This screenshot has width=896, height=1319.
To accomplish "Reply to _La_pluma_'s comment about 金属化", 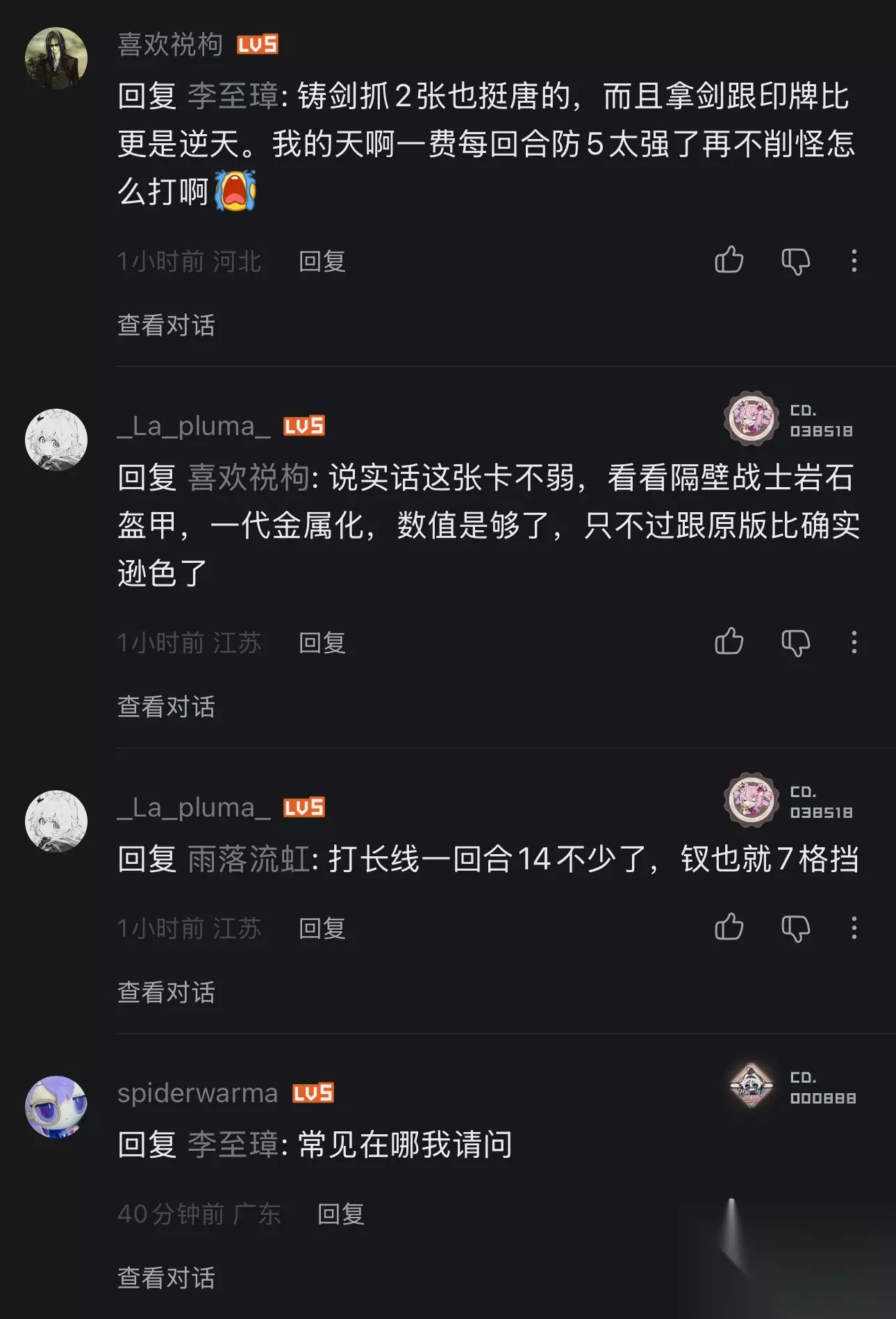I will pos(322,643).
